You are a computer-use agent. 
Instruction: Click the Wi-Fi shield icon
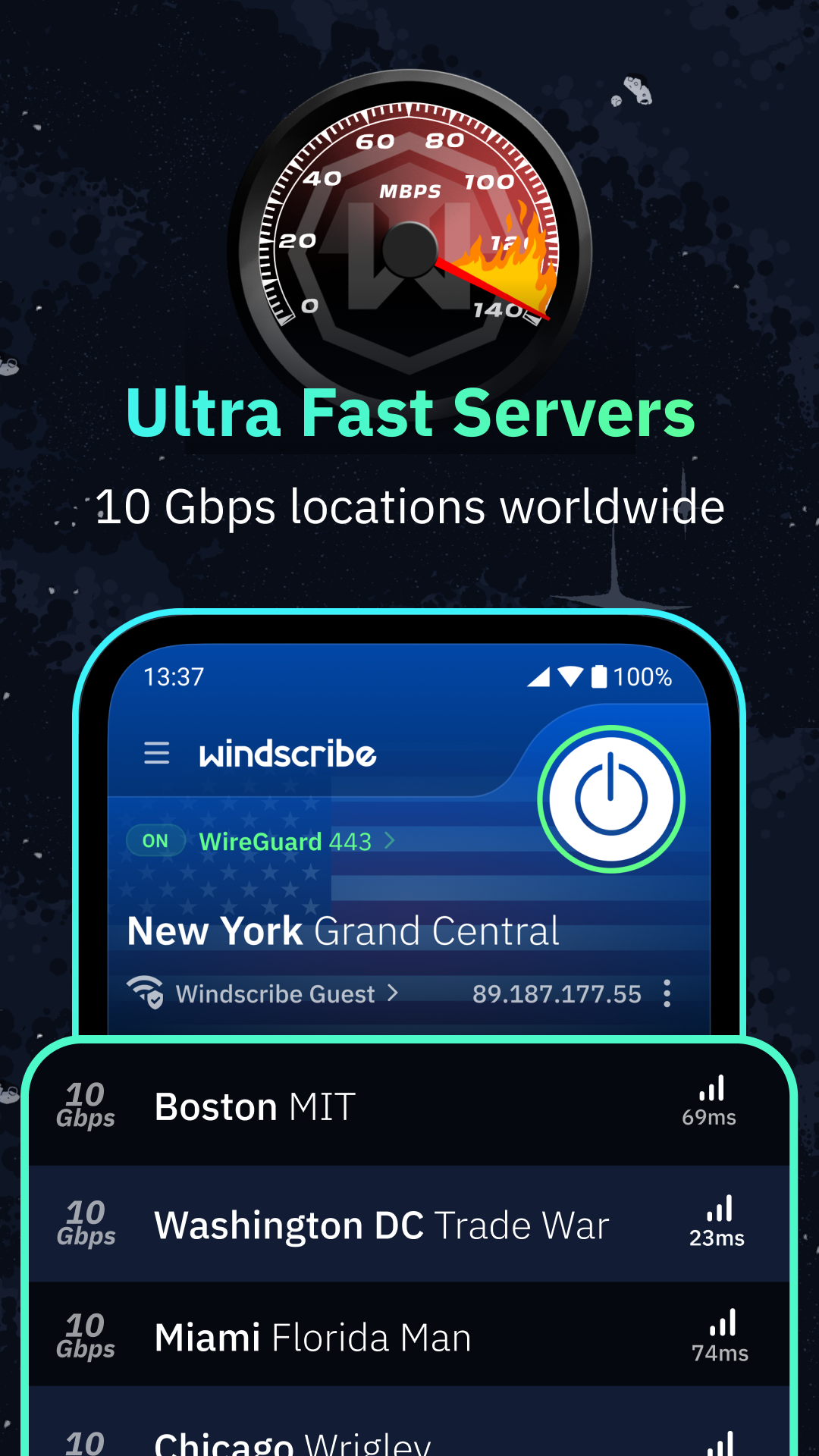[x=146, y=992]
